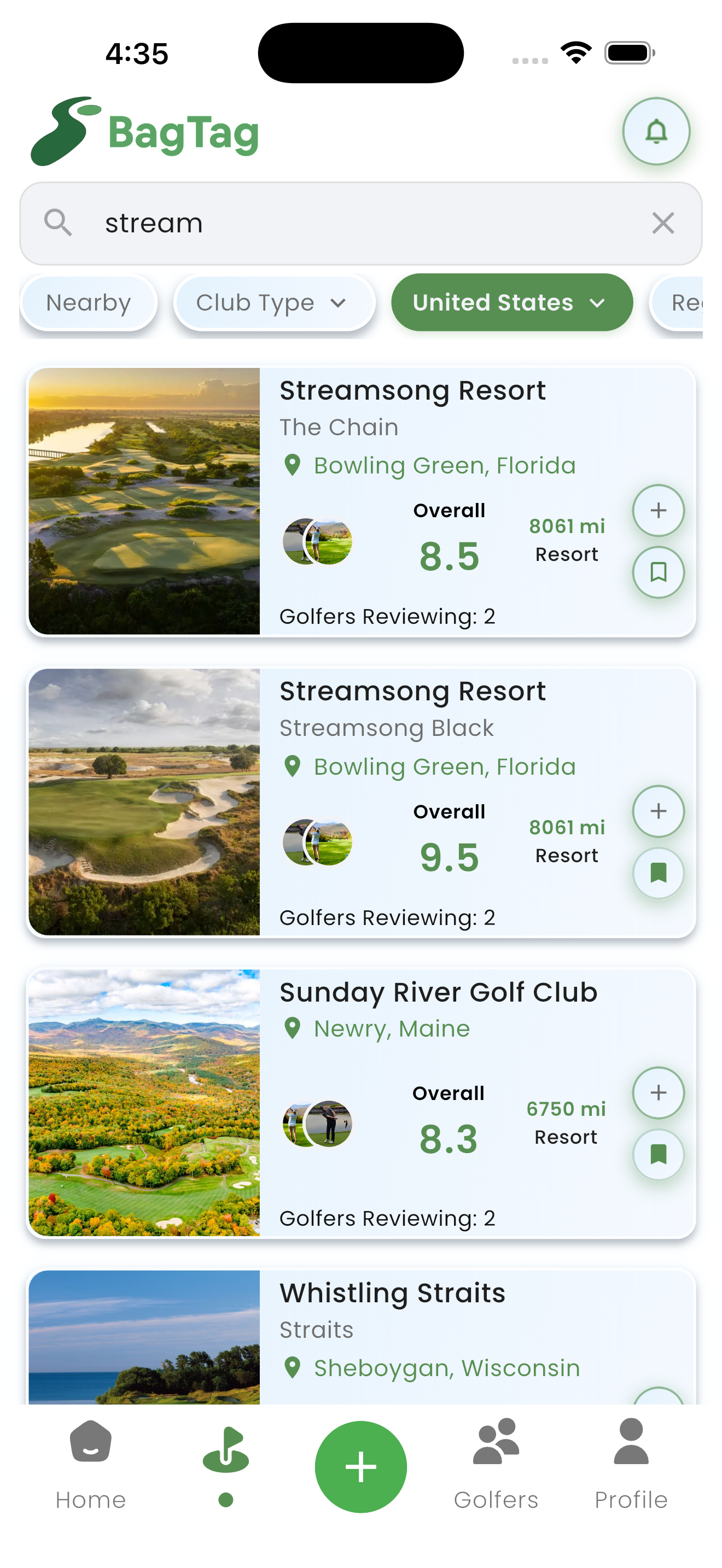Add The Chain course using plus icon
This screenshot has width=722, height=1568.
point(657,510)
